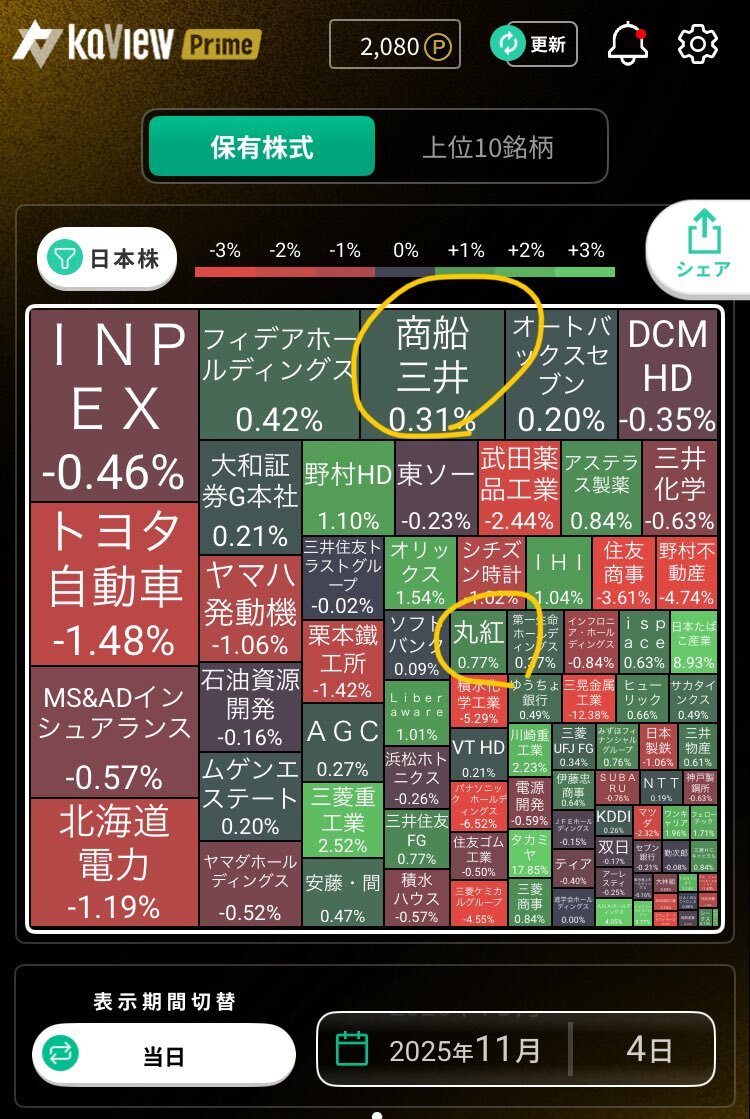Share the heatmap with シェア
Screen dimensions: 750x1119
[703, 244]
